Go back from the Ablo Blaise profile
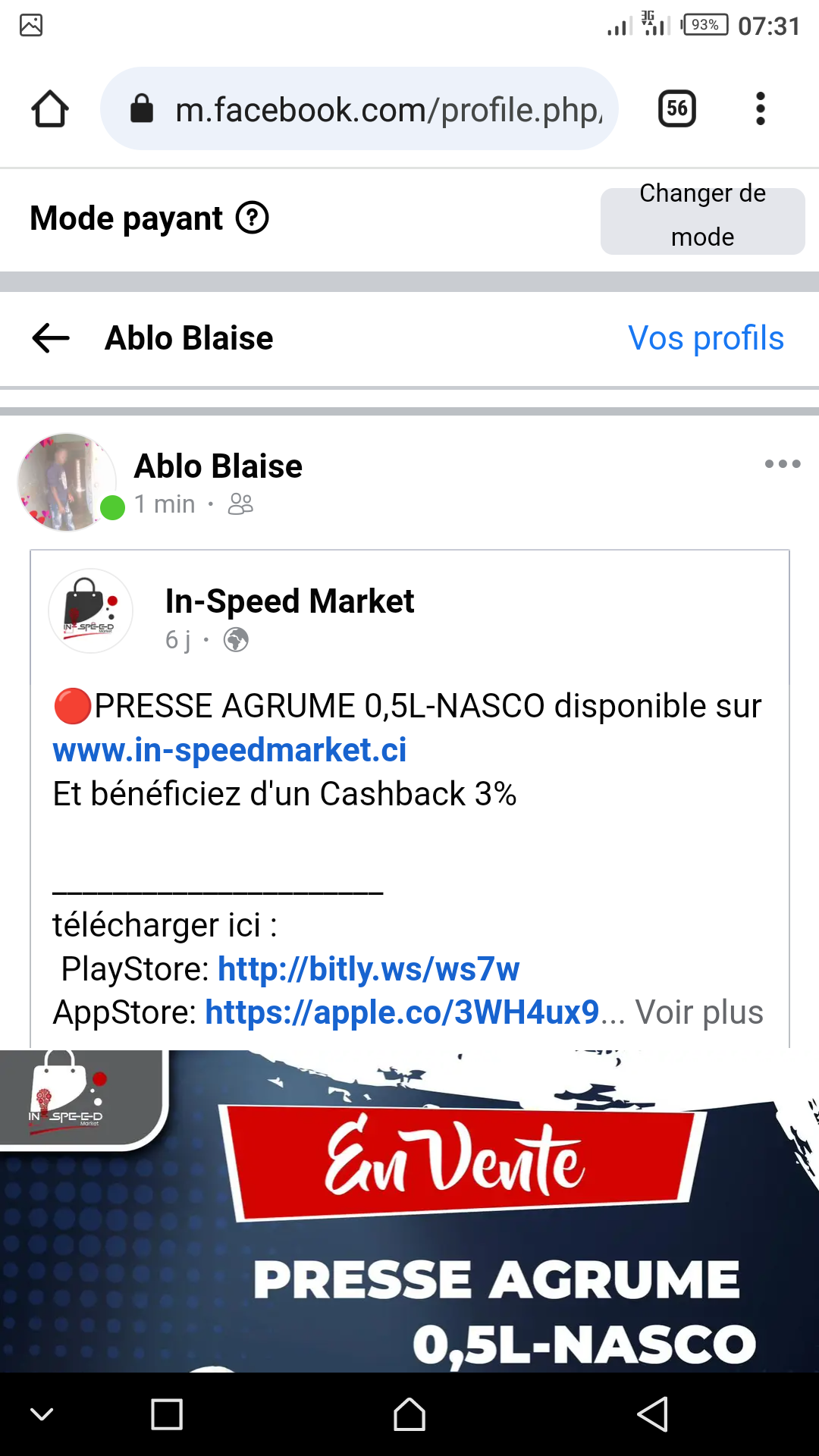This screenshot has width=819, height=1456. tap(52, 338)
